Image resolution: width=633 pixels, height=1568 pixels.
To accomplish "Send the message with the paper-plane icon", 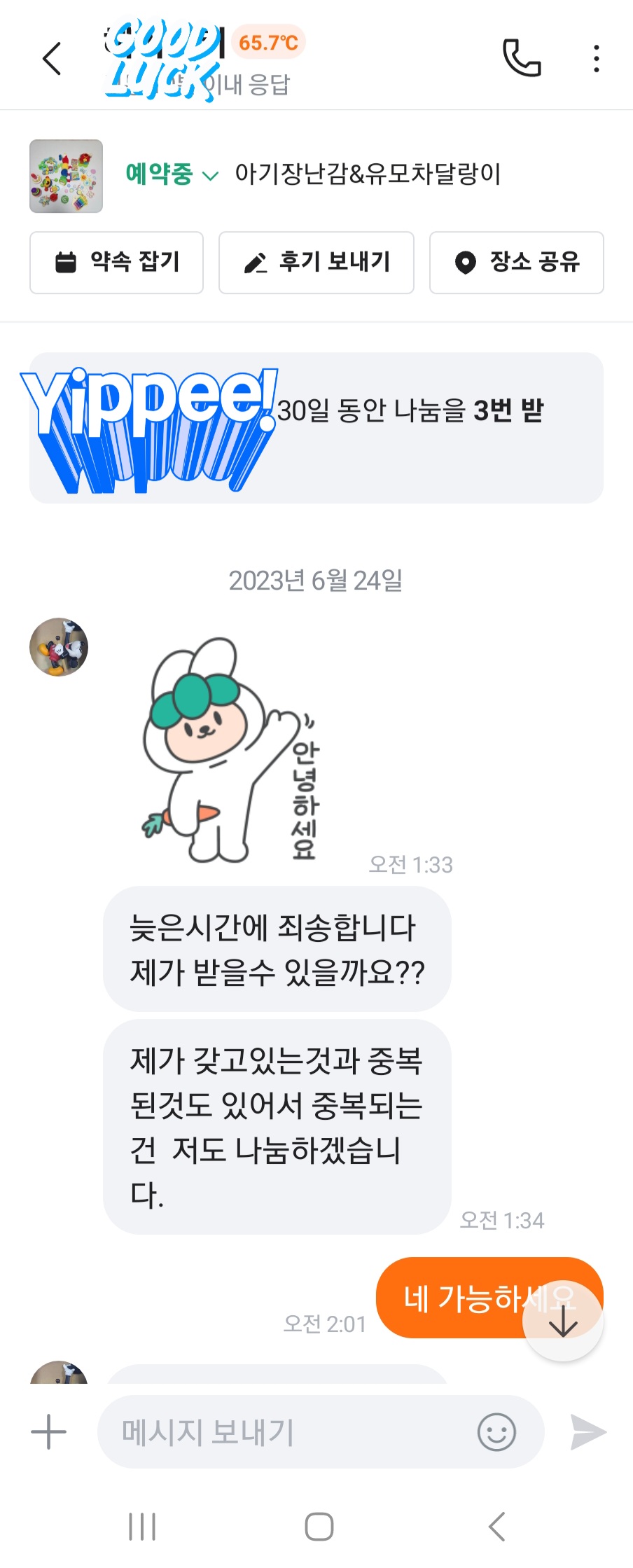I will [x=588, y=1432].
